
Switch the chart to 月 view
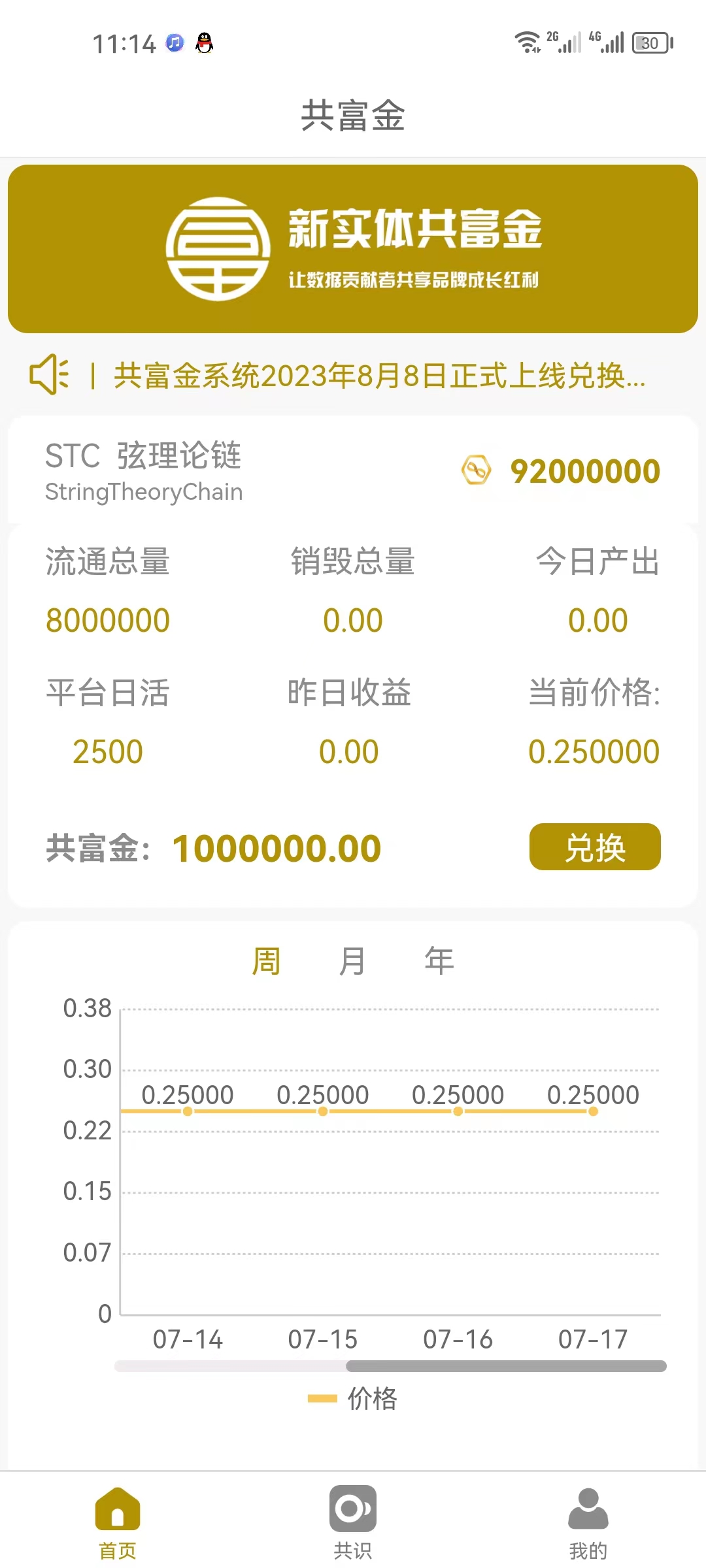(352, 961)
